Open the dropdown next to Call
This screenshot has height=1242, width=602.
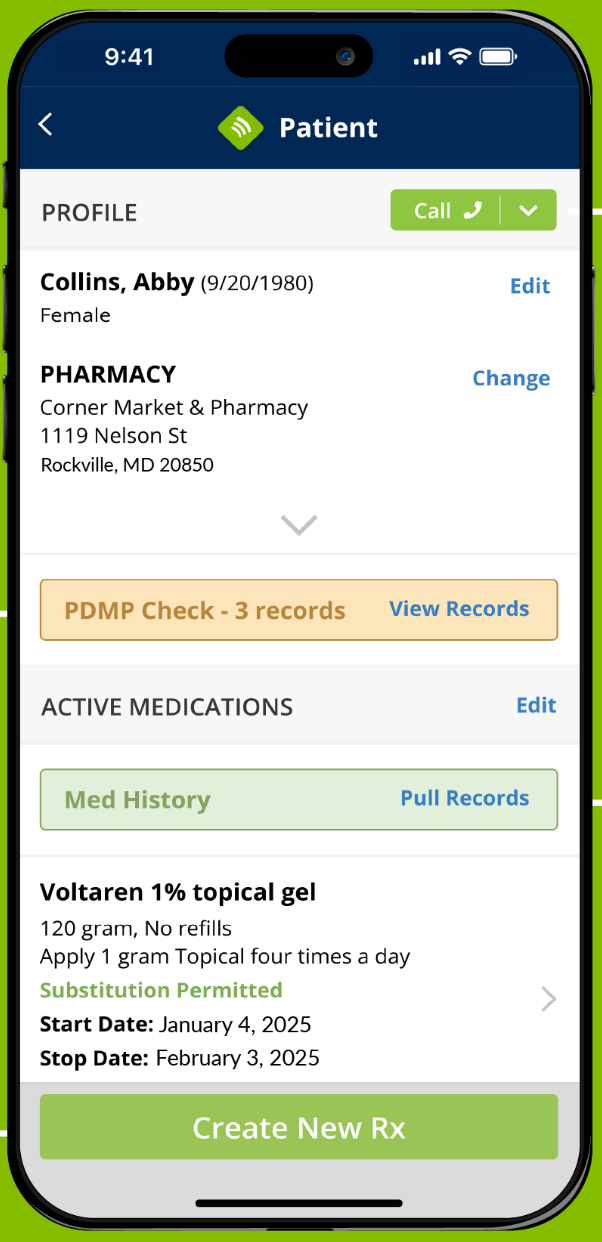[529, 210]
